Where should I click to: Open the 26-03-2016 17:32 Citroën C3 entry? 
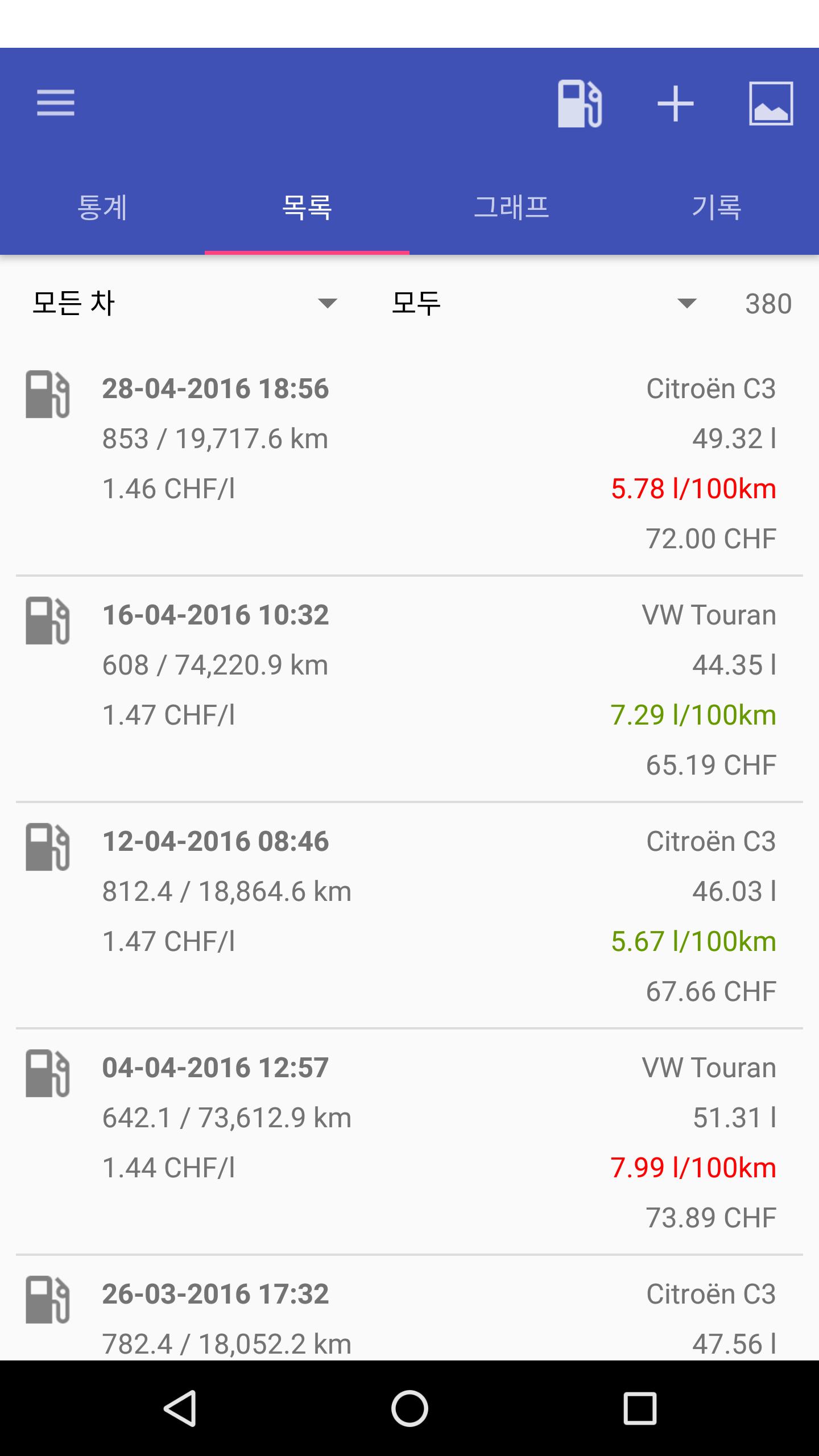(409, 1308)
